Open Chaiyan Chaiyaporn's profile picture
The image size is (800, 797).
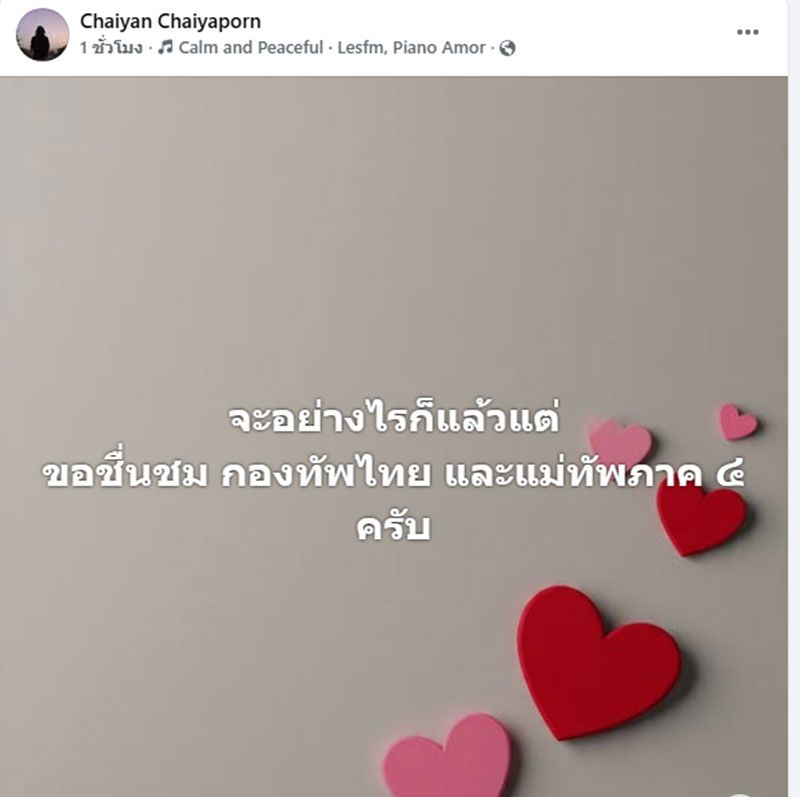point(42,34)
